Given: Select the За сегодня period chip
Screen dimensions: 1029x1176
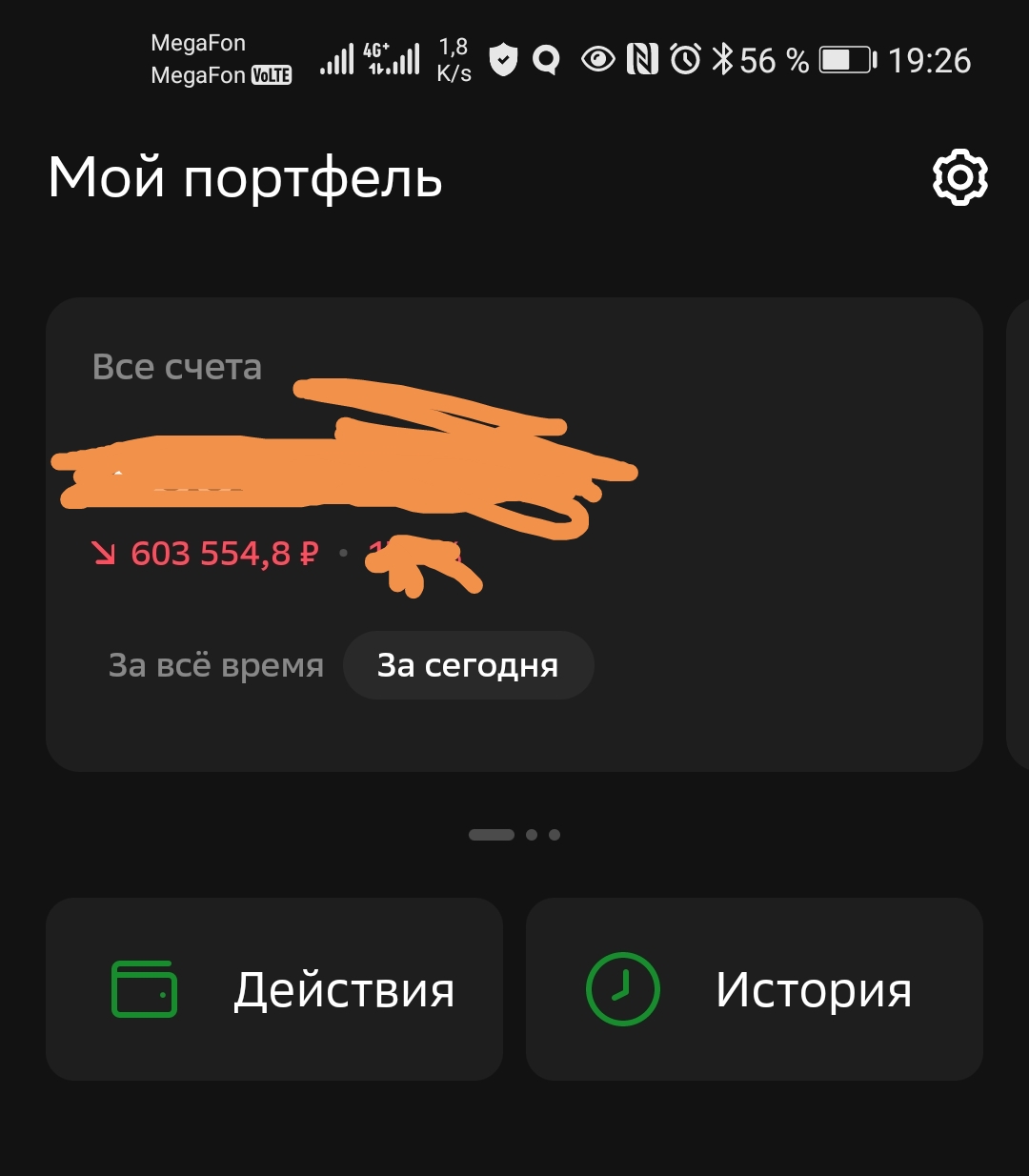Looking at the screenshot, I should point(468,665).
